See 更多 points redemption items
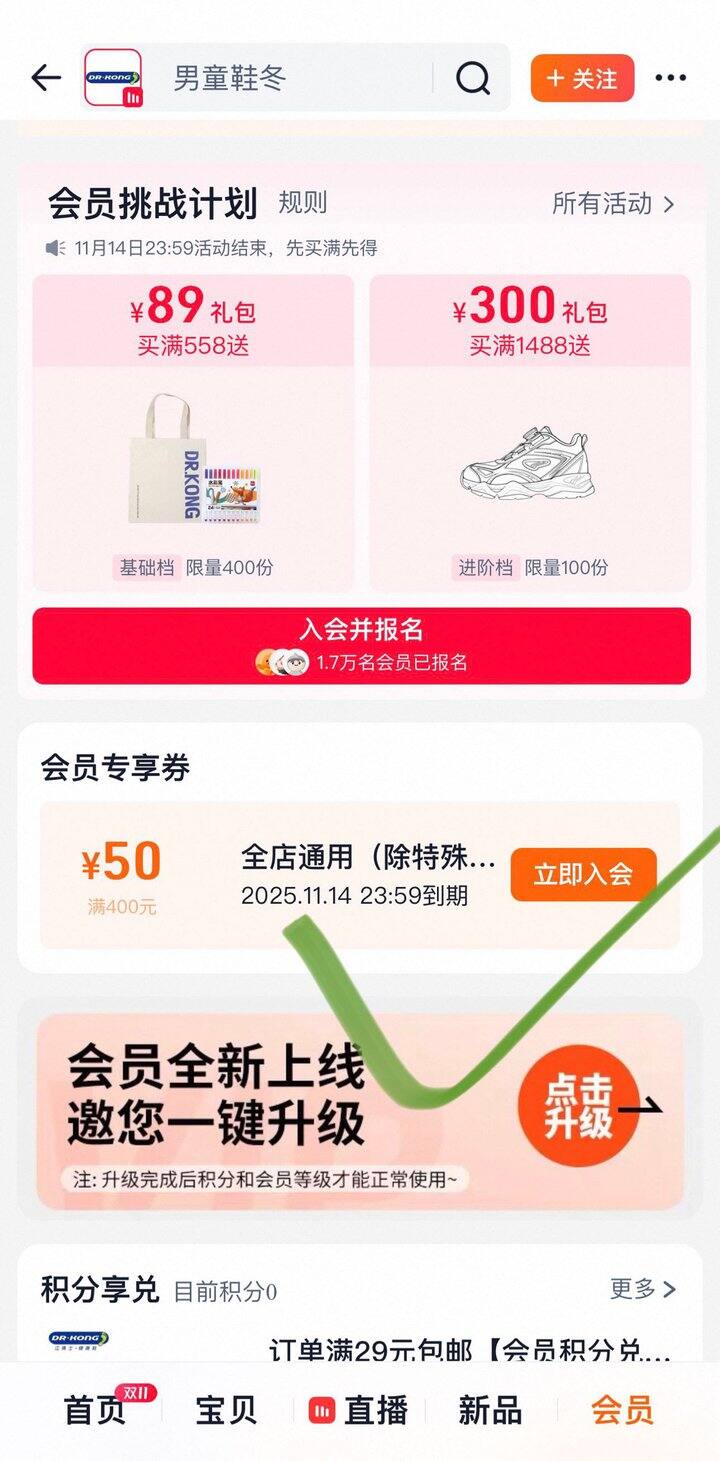Screen dimensions: 720x1461 pos(642,1289)
